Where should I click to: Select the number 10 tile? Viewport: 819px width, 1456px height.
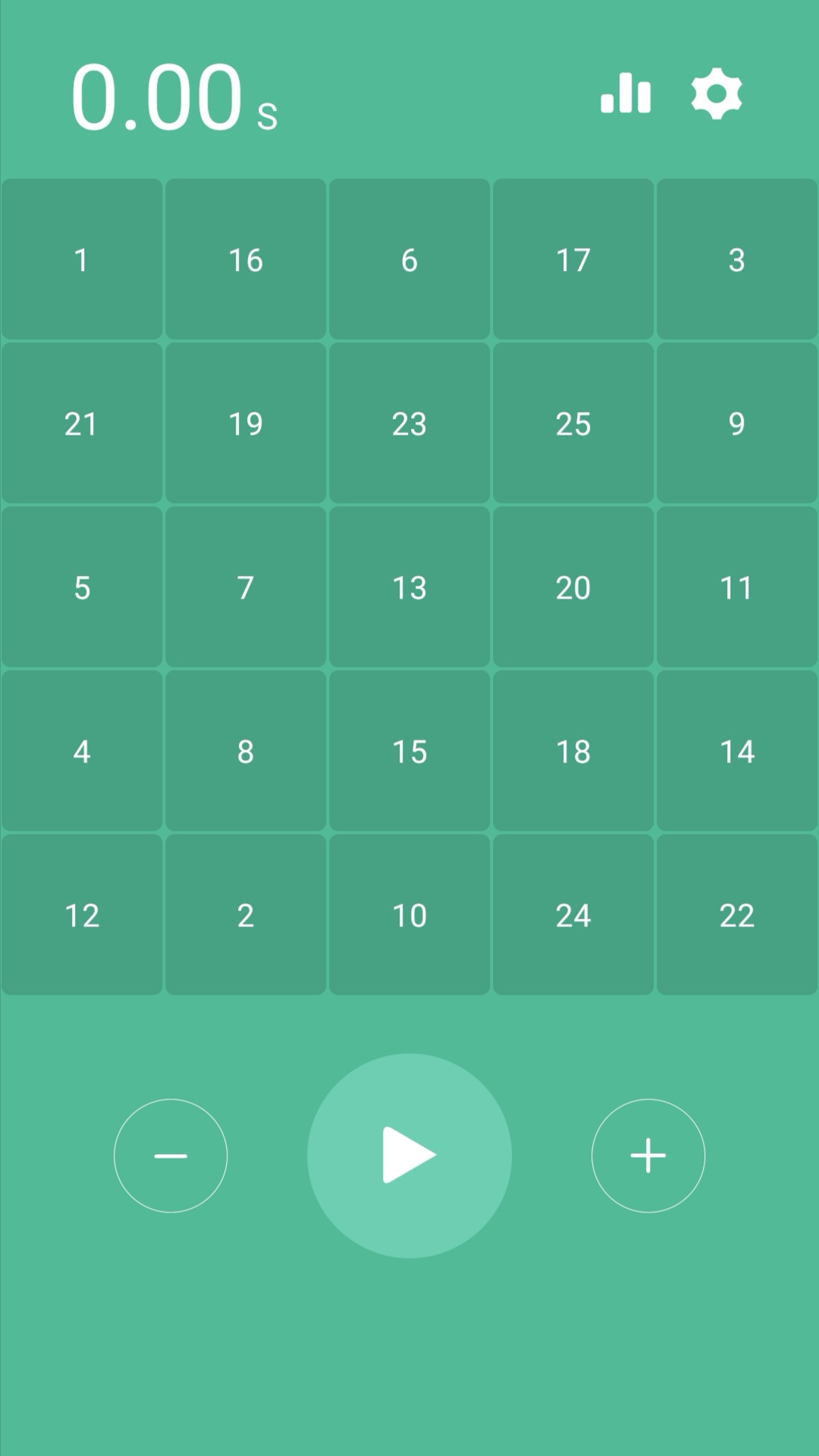[x=409, y=915]
